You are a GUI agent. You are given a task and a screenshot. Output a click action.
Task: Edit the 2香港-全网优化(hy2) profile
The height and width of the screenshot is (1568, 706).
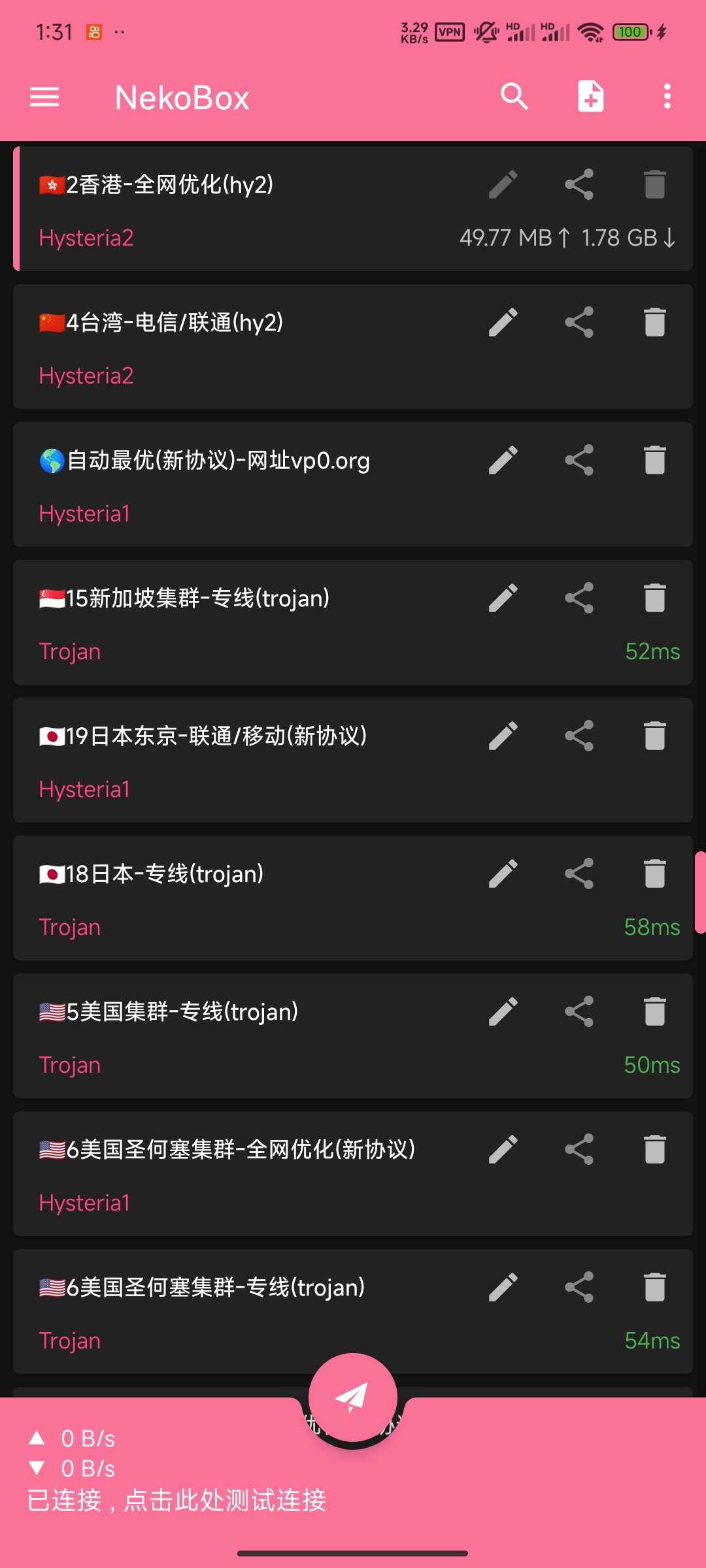[503, 184]
